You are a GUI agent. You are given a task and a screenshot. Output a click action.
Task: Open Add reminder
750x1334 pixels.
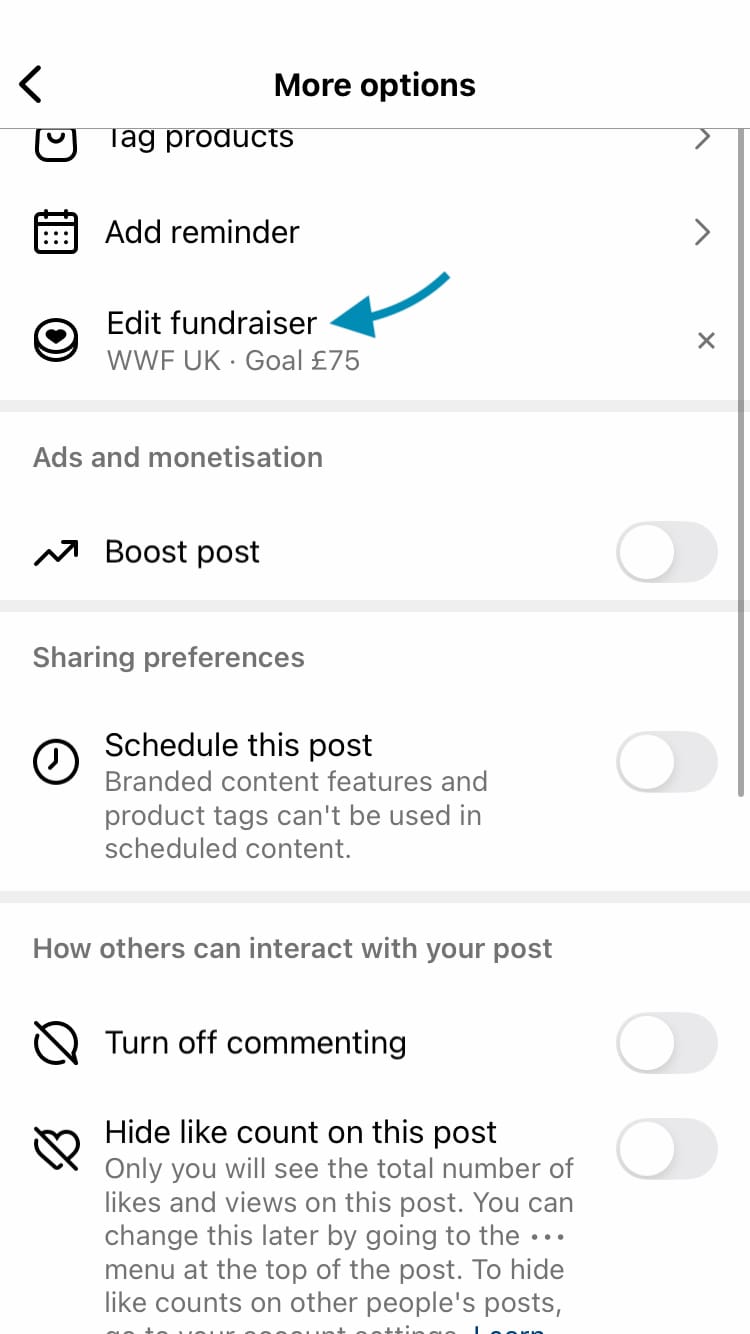click(375, 233)
